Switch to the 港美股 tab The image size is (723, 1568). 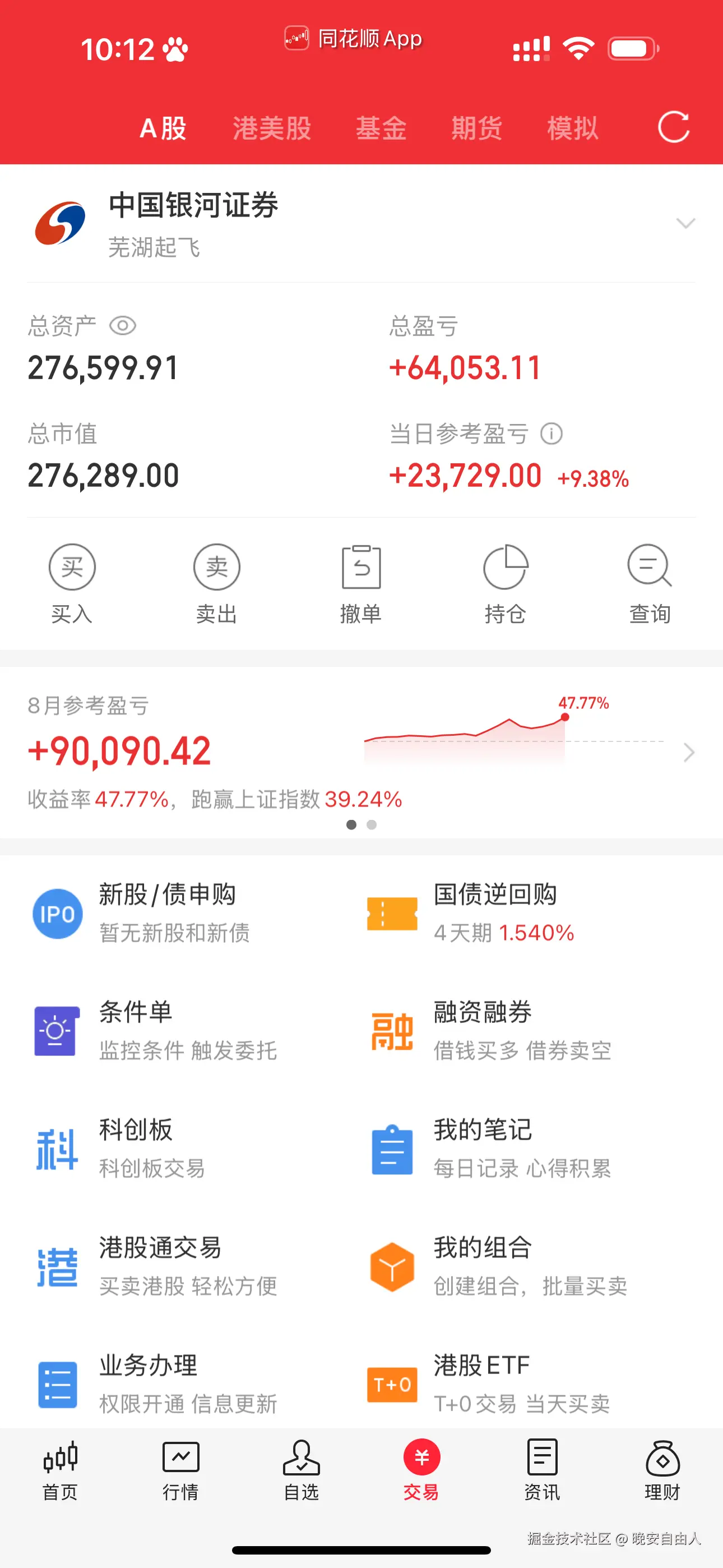pos(272,128)
